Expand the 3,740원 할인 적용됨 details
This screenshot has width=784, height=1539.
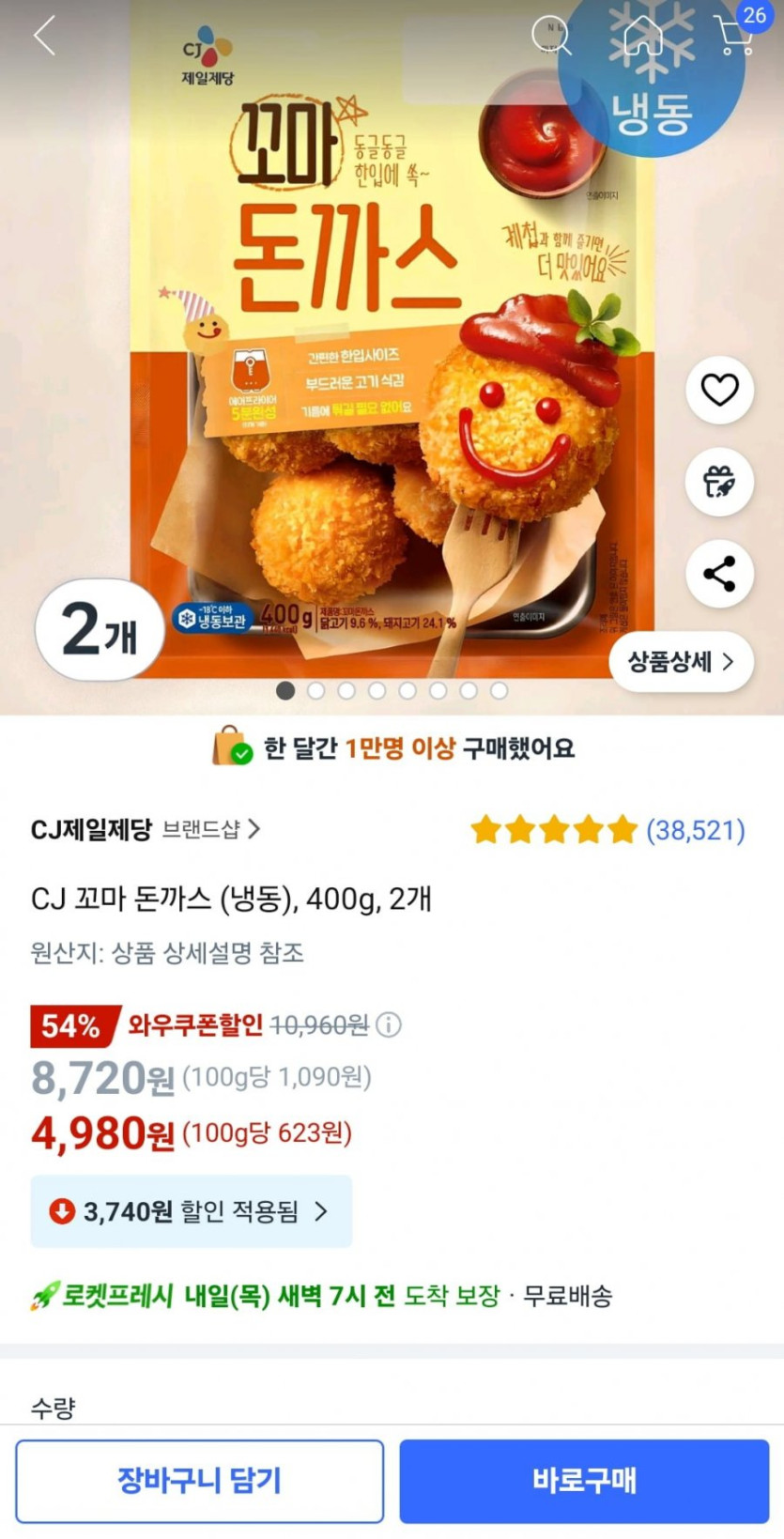tap(192, 1211)
